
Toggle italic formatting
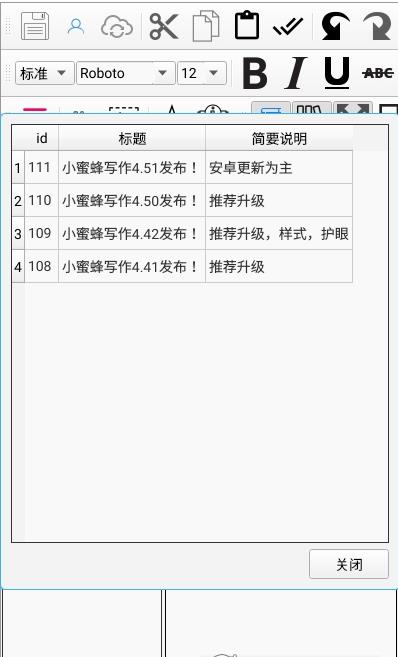pyautogui.click(x=295, y=74)
